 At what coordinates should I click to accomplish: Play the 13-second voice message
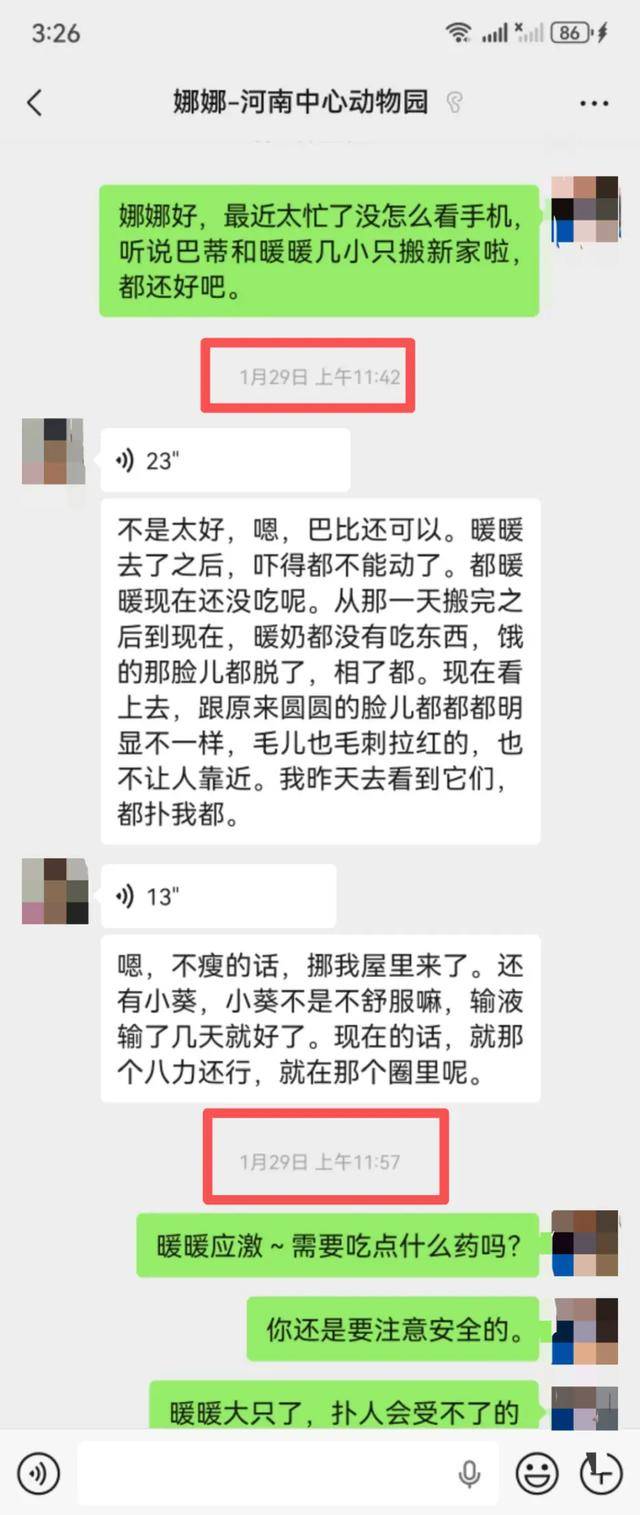tap(218, 896)
